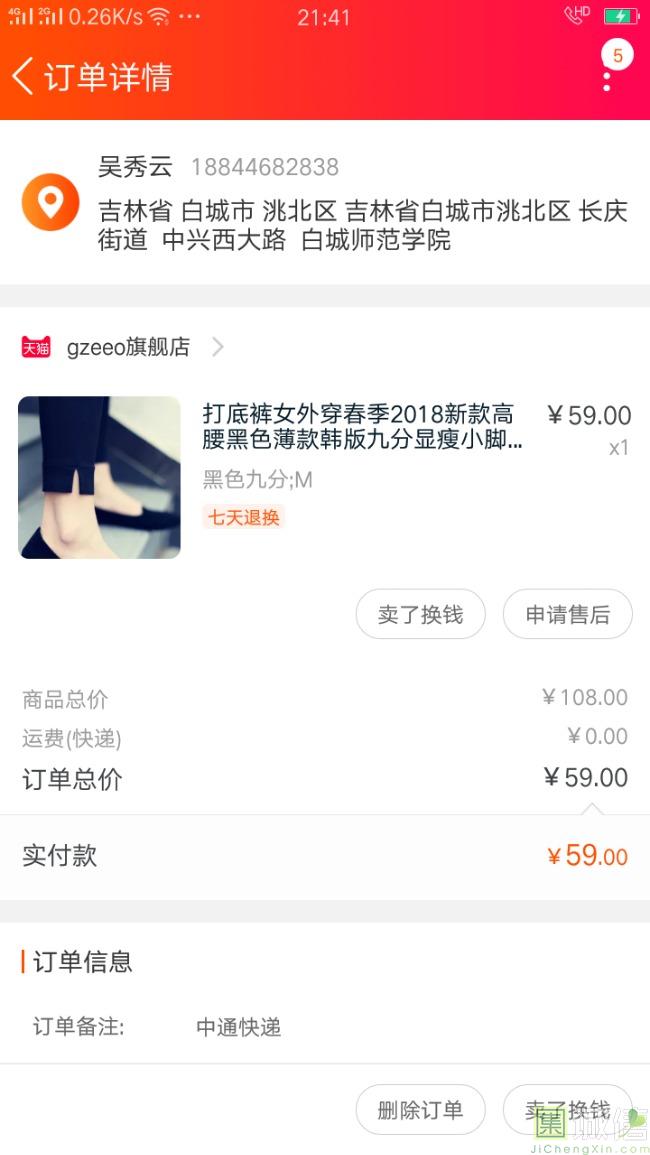Tap 申请售后 to request after-sales service

point(567,614)
